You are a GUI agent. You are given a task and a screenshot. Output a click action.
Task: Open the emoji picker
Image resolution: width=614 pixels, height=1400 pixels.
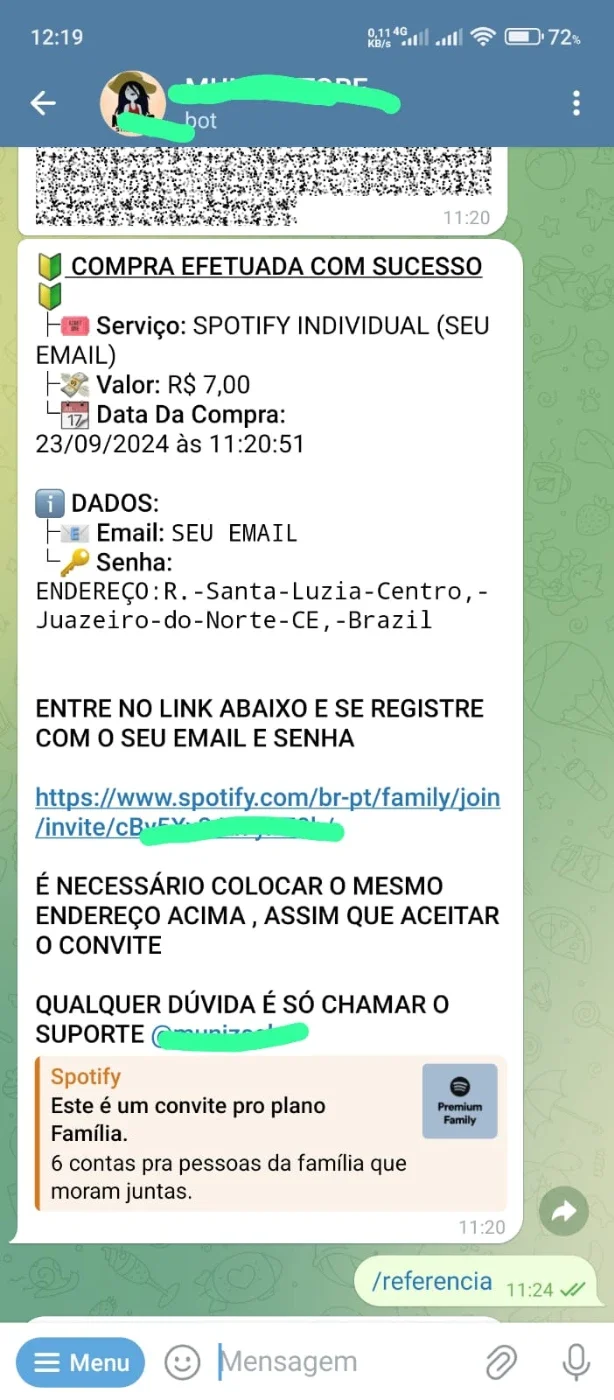(x=182, y=1362)
